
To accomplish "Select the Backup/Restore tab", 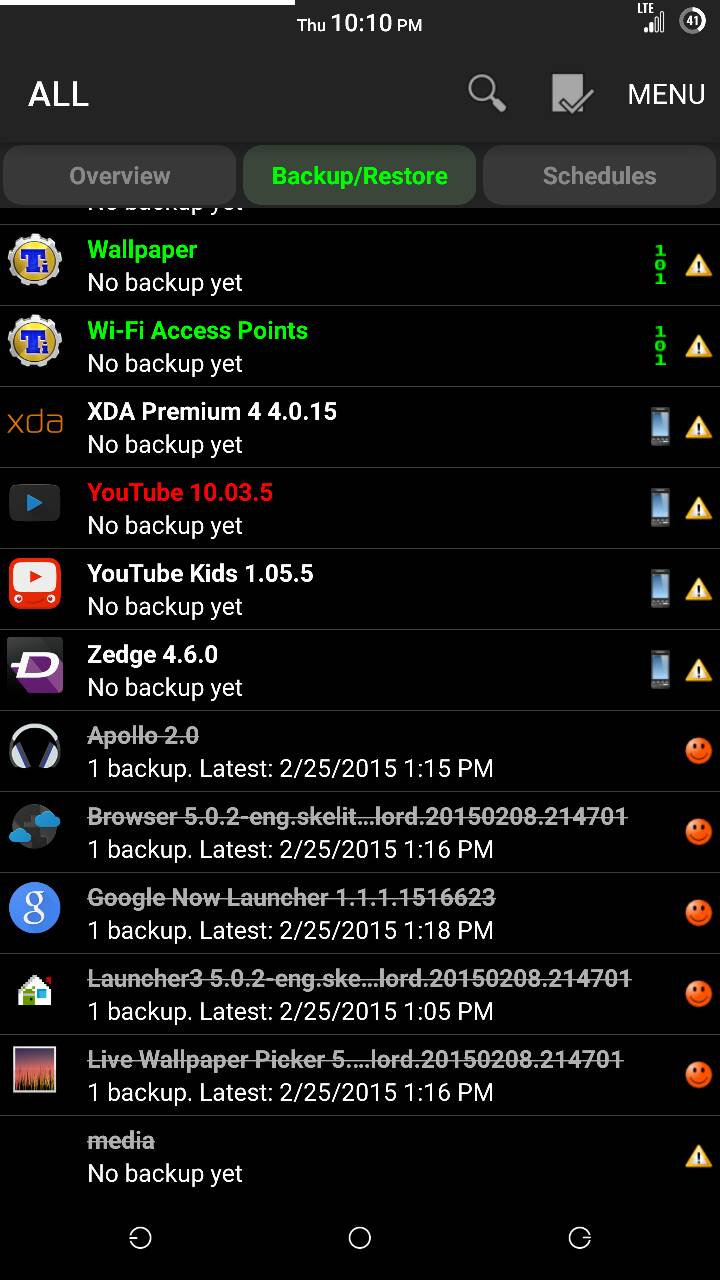I will [x=360, y=176].
